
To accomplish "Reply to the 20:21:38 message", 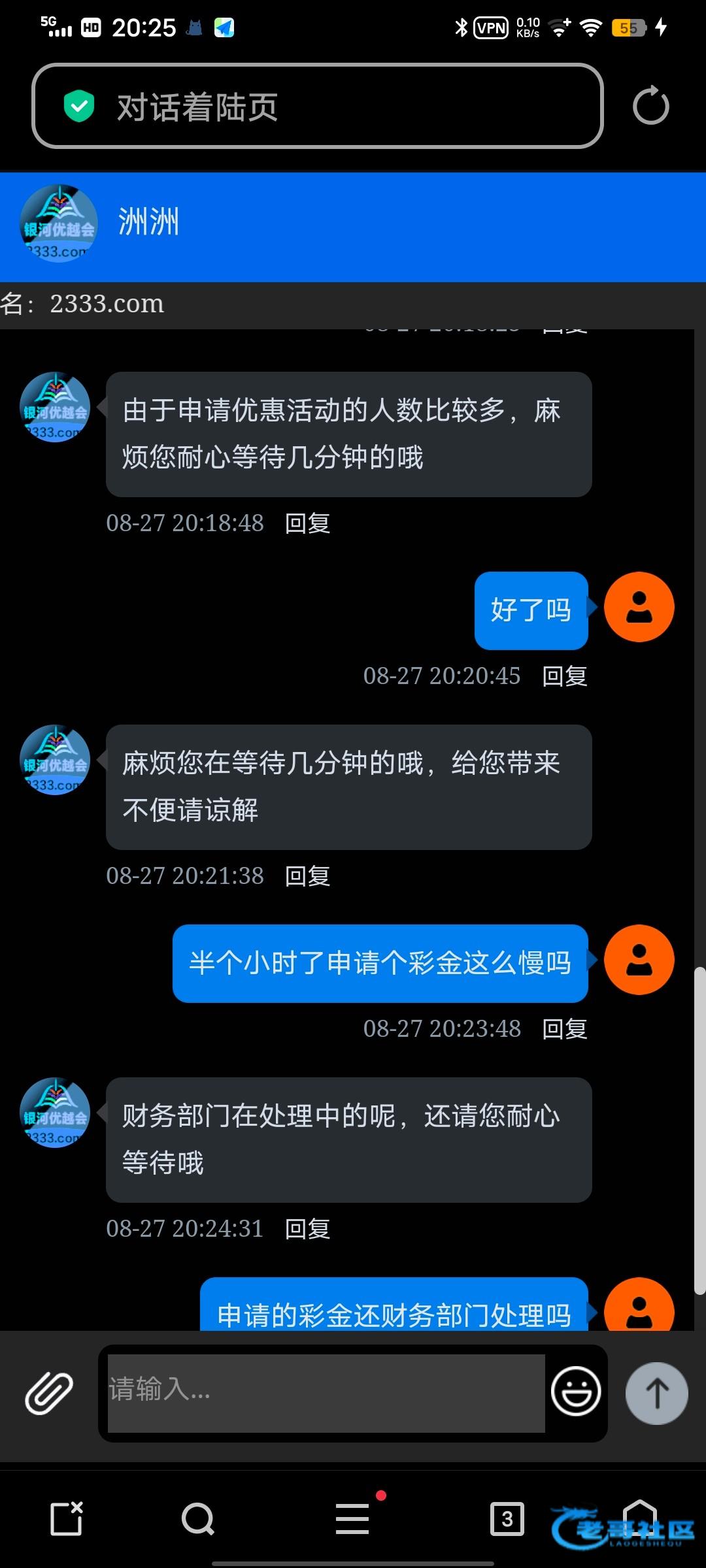I will (x=307, y=876).
